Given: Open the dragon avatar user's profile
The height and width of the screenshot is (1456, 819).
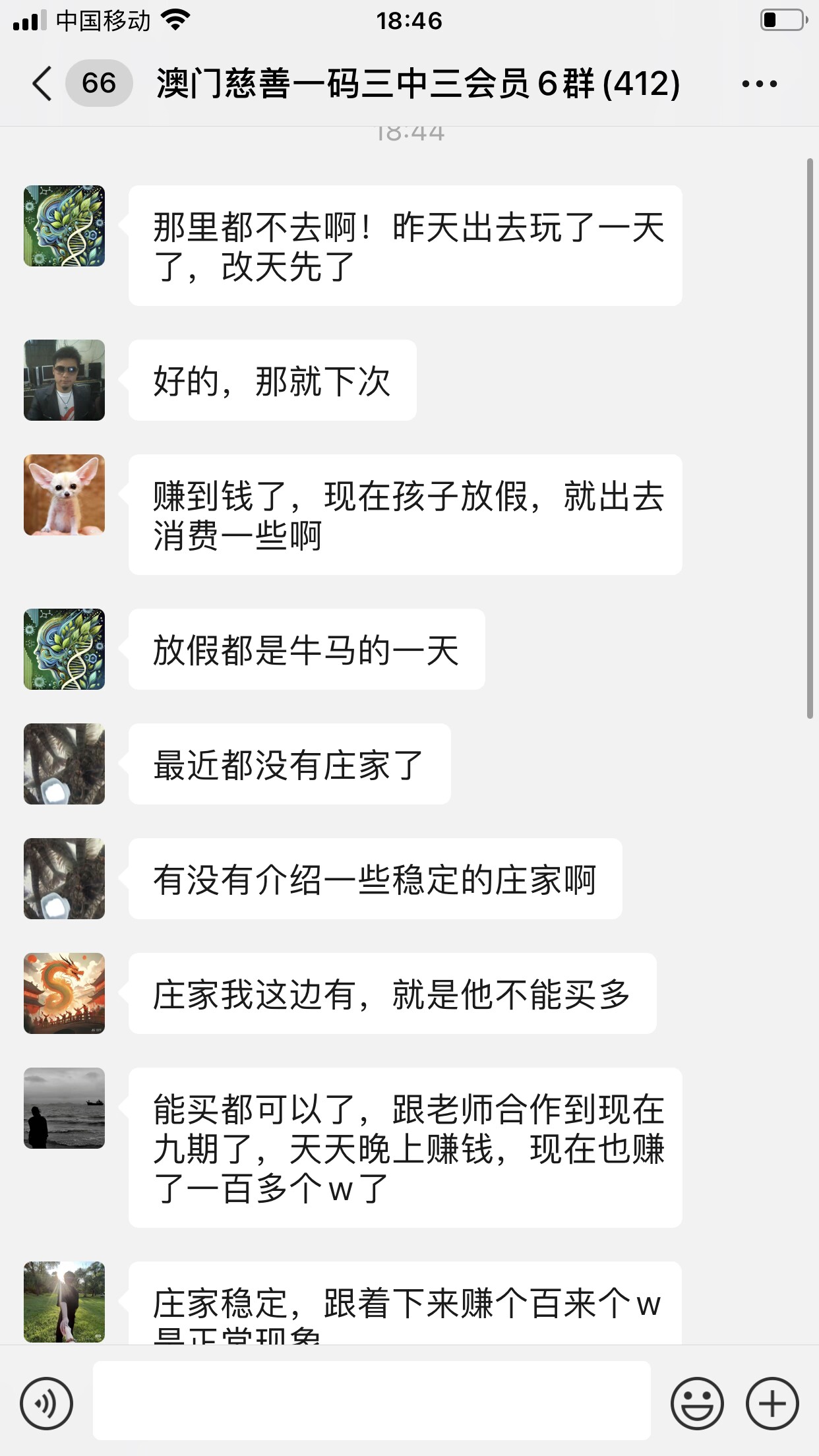Looking at the screenshot, I should 64,993.
